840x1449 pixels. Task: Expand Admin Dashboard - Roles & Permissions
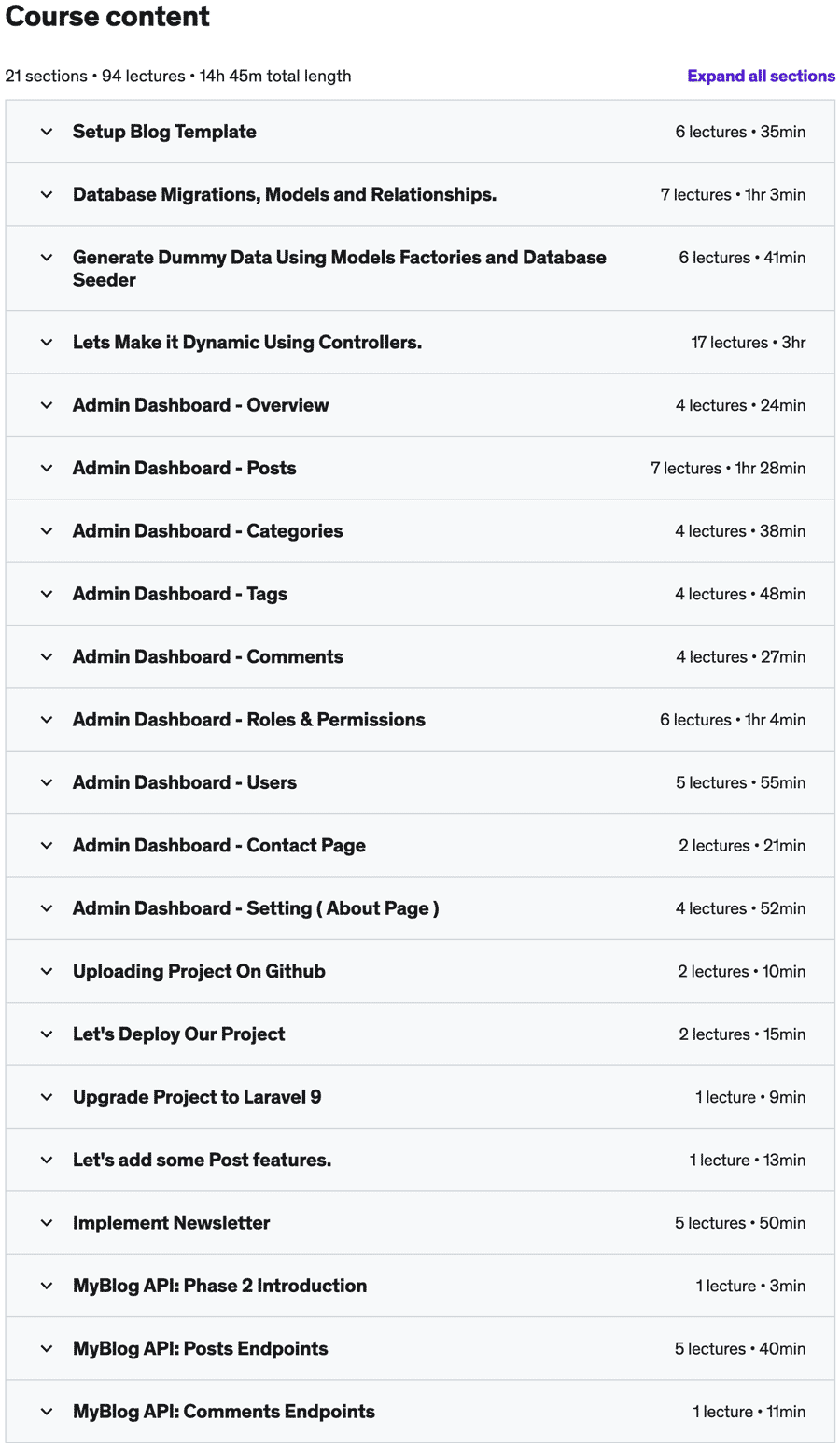coord(420,720)
